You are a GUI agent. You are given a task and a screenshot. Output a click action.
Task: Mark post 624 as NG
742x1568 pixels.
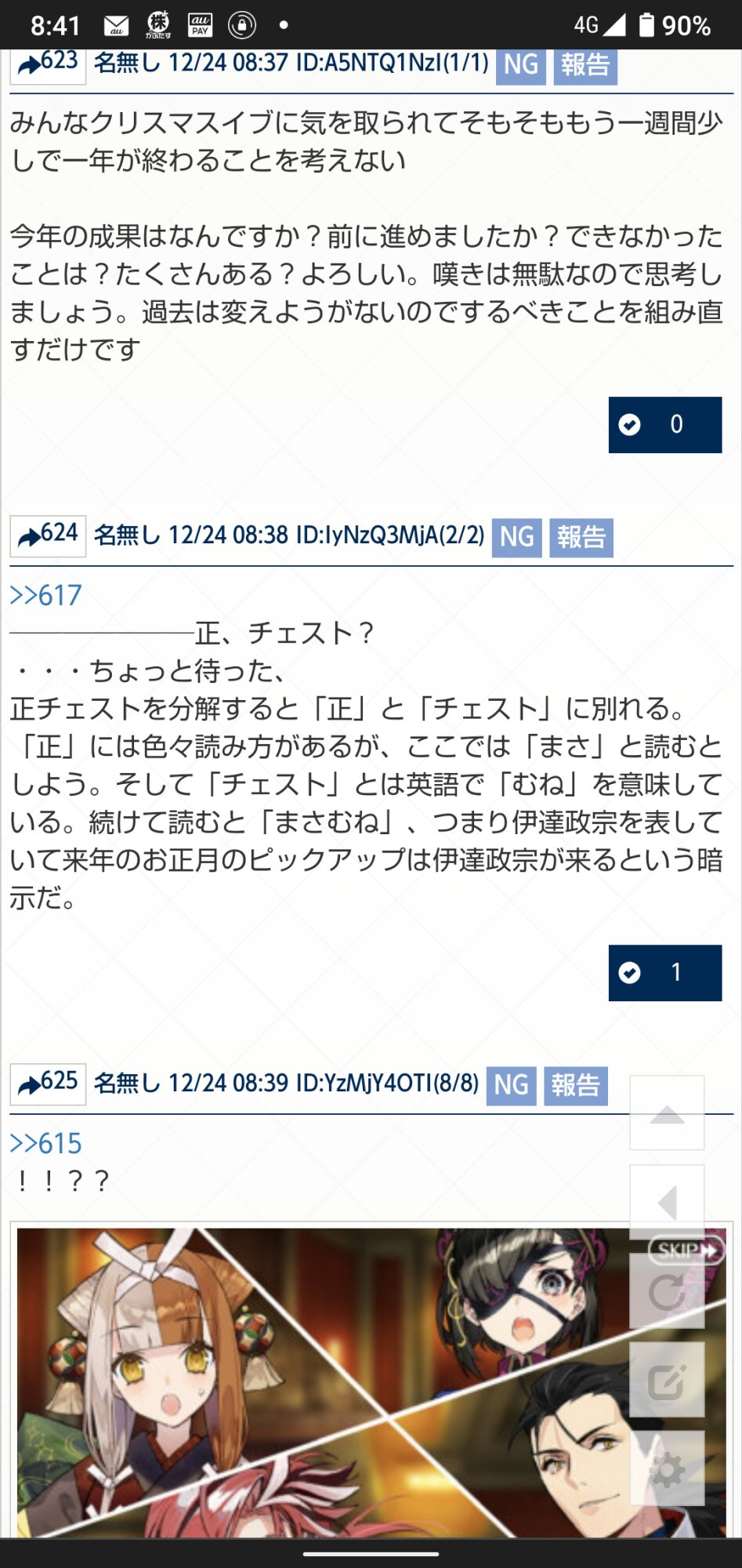516,538
